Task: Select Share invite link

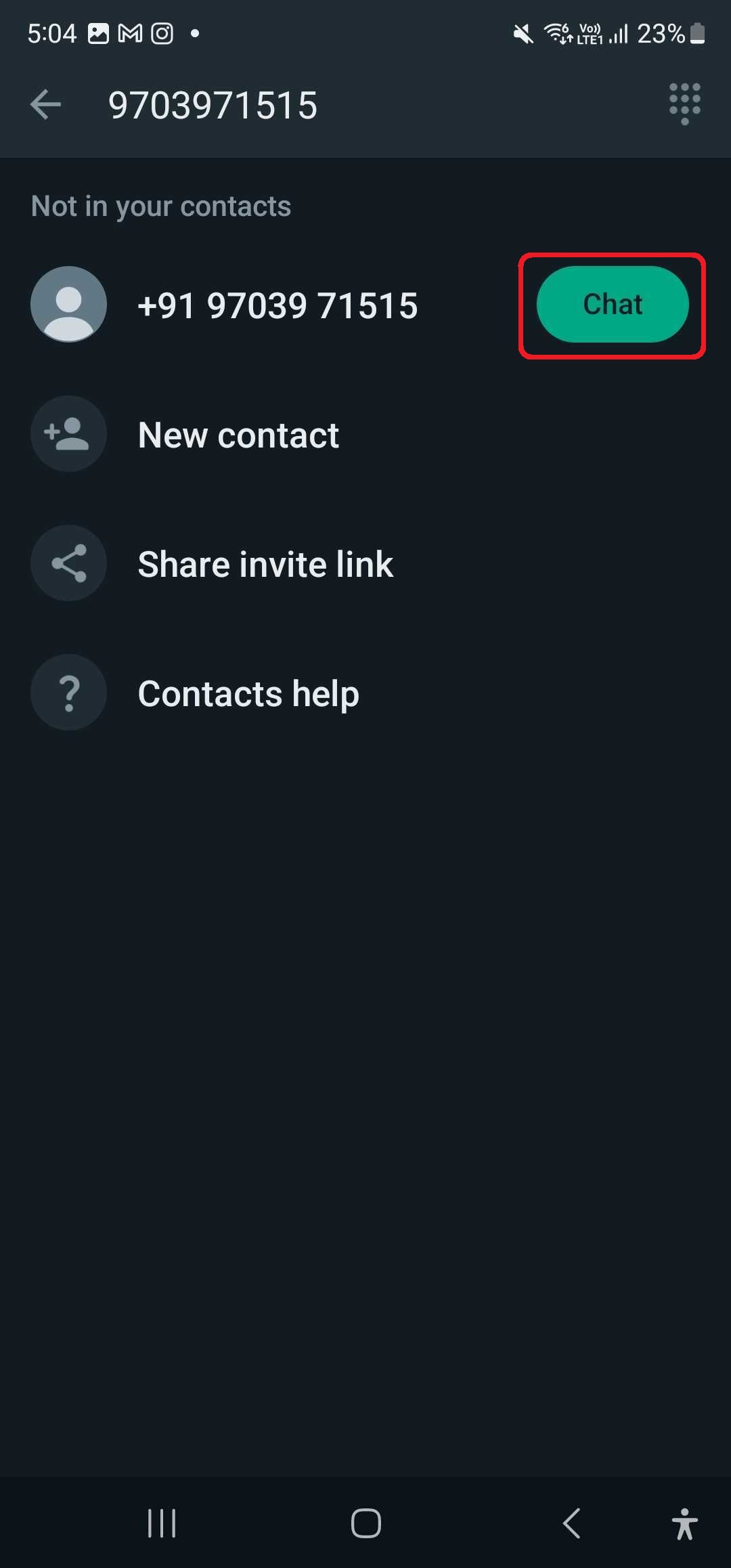Action: 265,564
